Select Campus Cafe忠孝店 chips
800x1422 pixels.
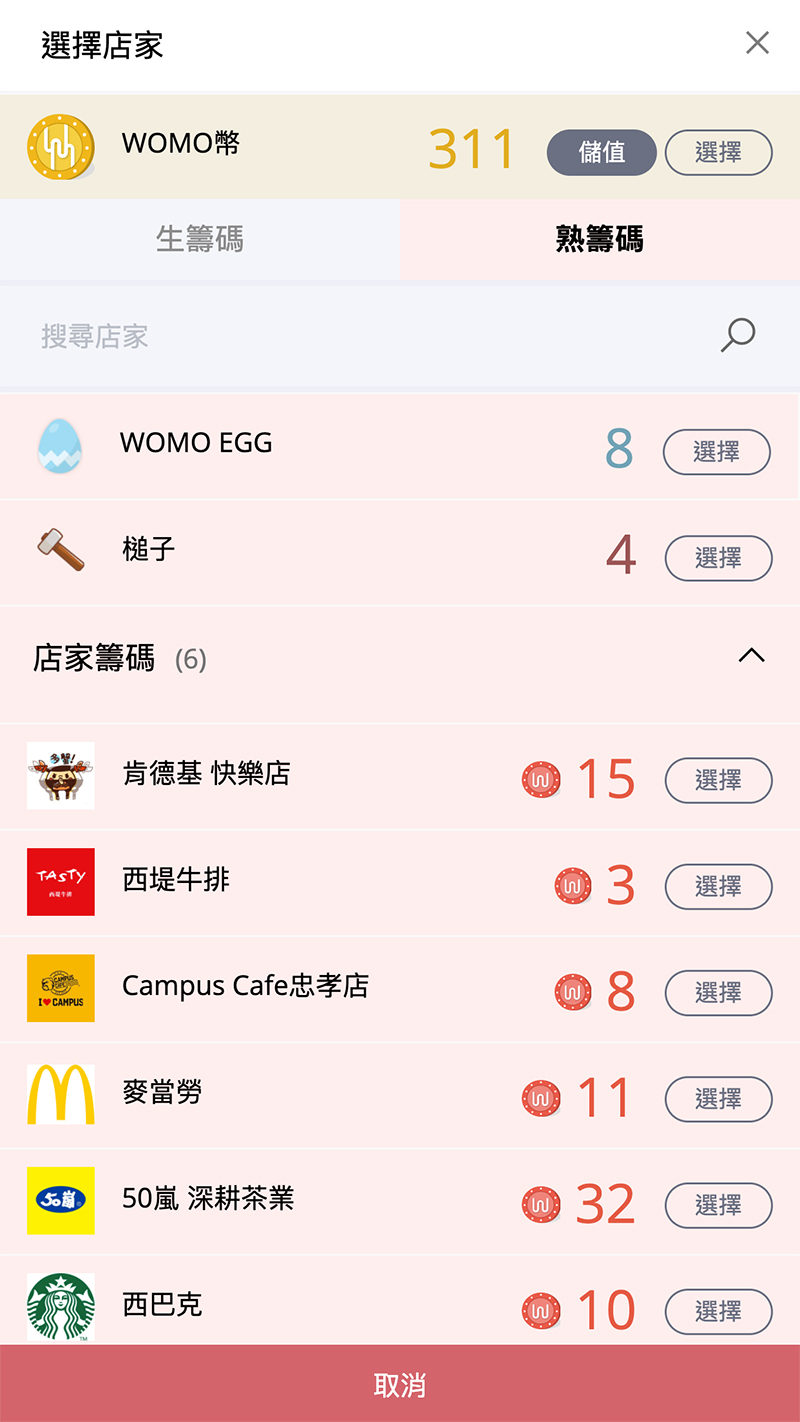[718, 992]
